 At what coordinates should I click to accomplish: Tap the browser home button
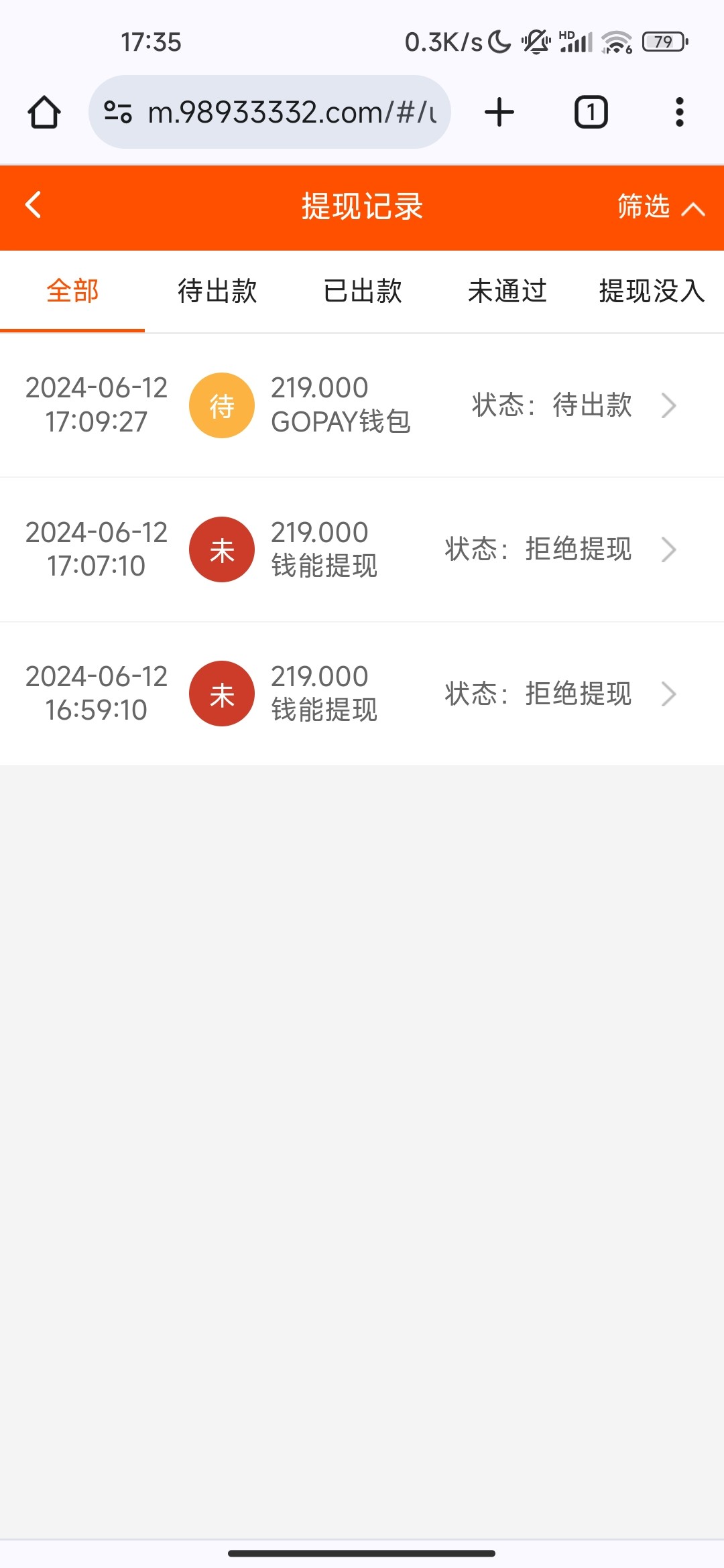pyautogui.click(x=44, y=112)
